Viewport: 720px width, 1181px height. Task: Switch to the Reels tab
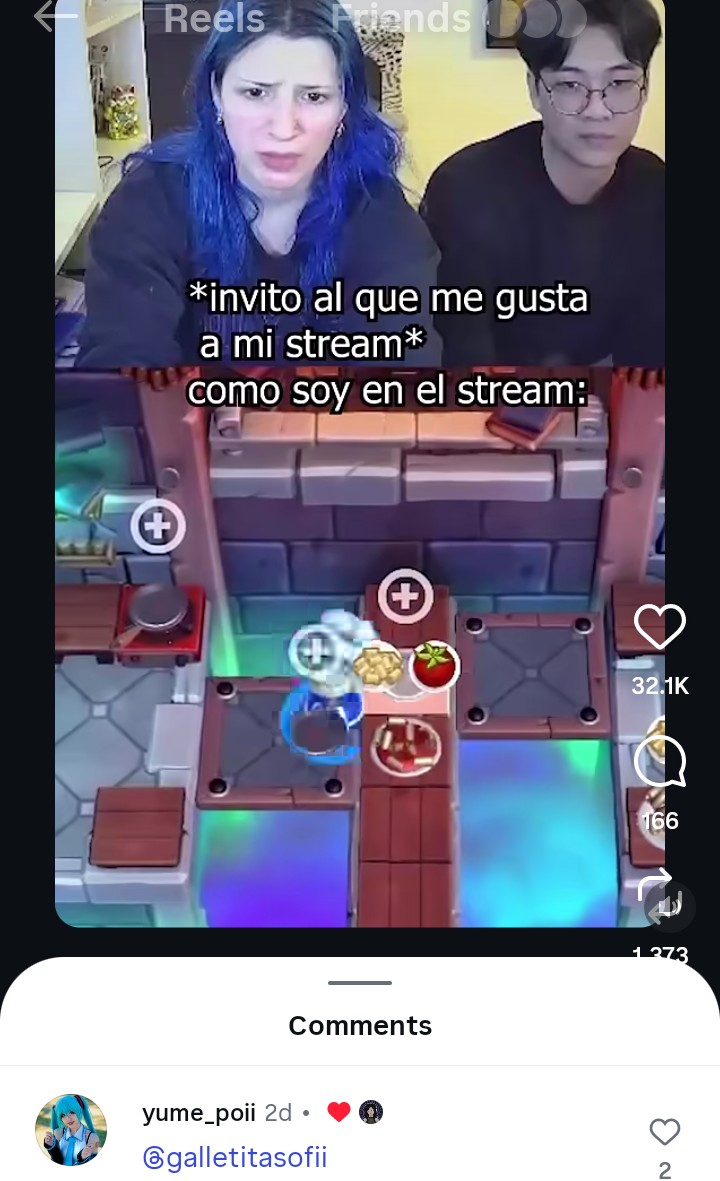(x=214, y=18)
